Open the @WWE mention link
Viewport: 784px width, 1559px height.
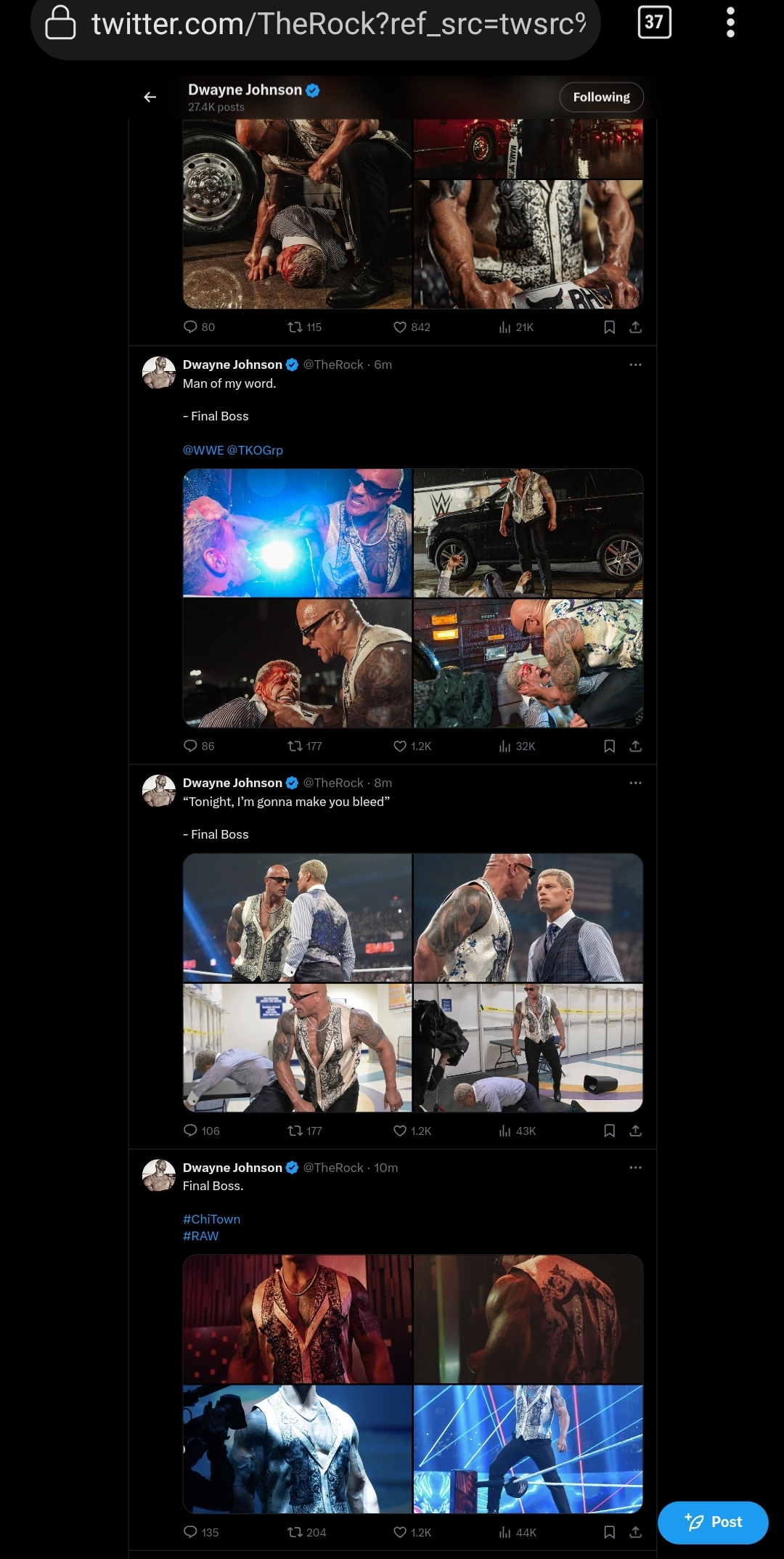pos(203,450)
